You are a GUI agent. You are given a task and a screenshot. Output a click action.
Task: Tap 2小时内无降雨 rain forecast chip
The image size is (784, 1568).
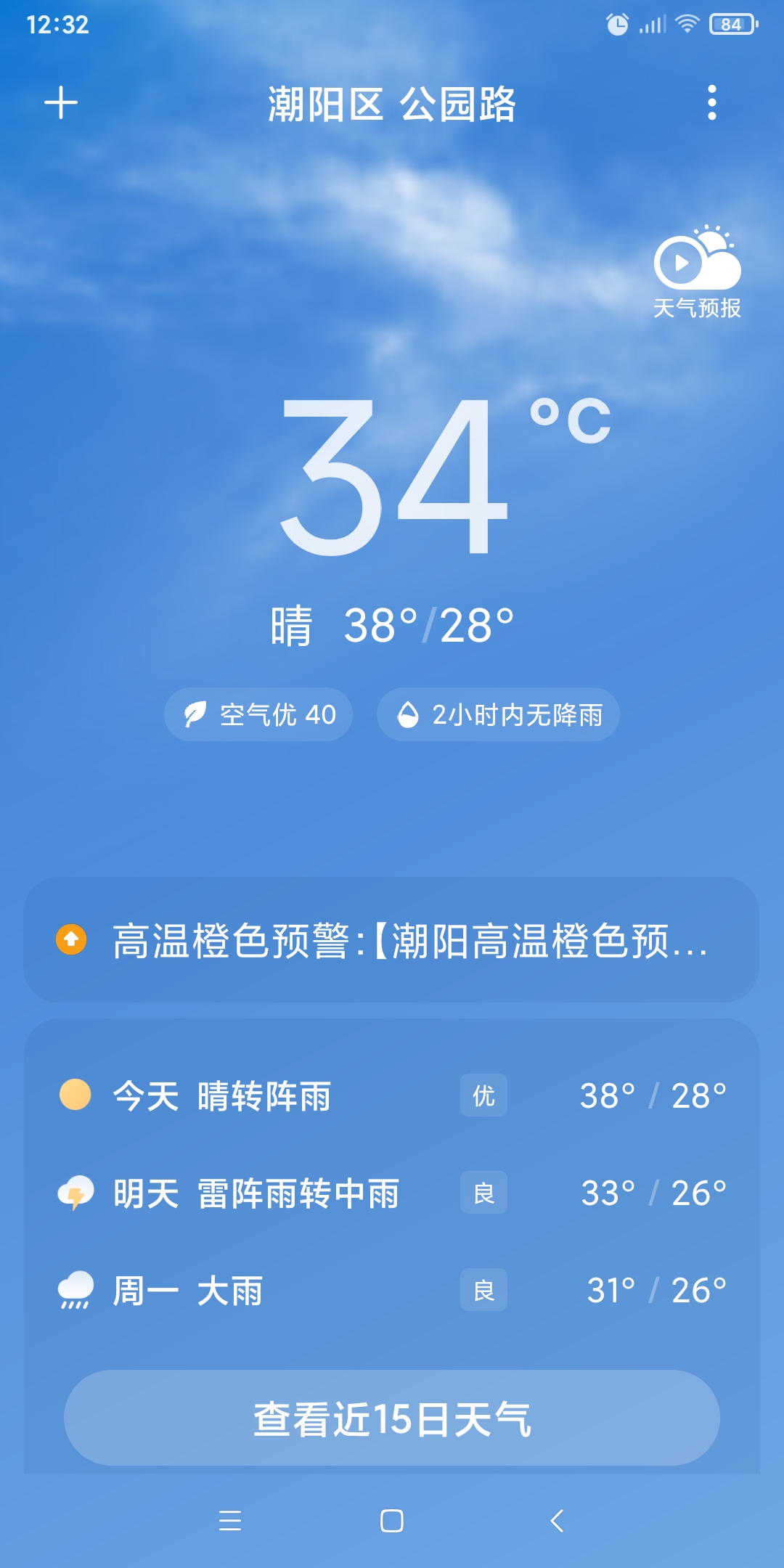pyautogui.click(x=498, y=715)
